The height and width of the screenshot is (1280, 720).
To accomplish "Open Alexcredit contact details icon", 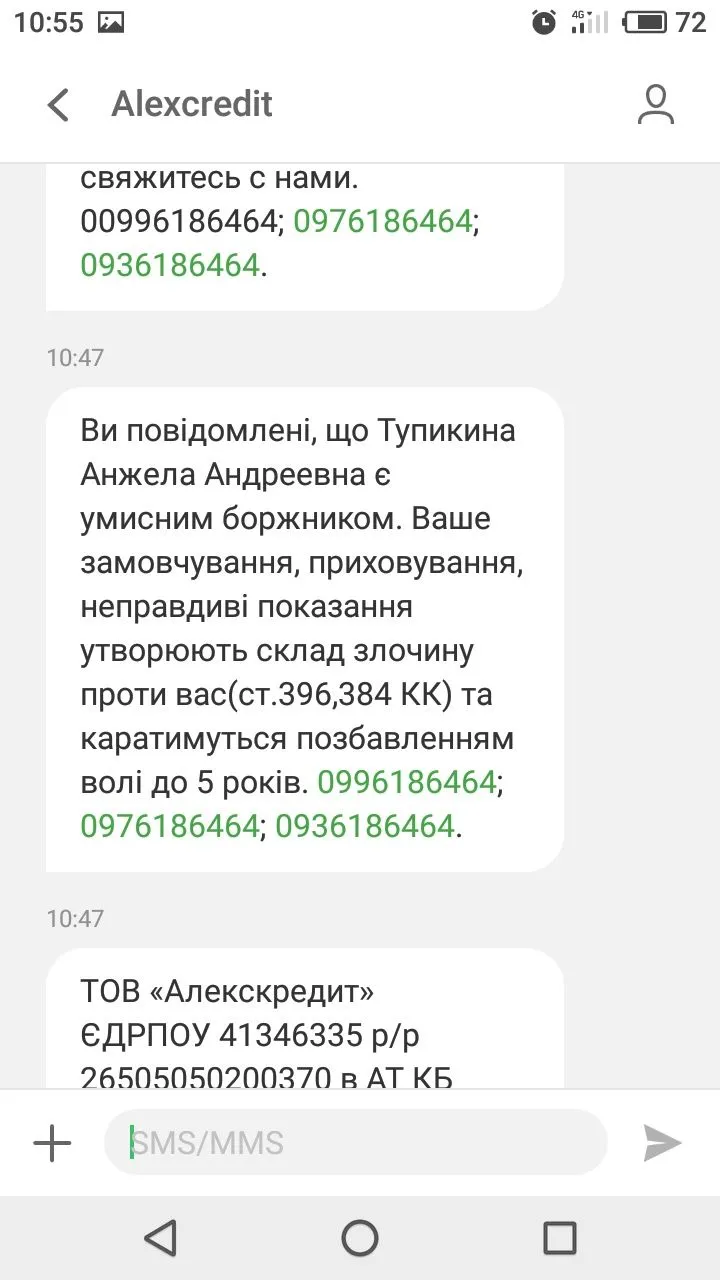I will point(656,105).
